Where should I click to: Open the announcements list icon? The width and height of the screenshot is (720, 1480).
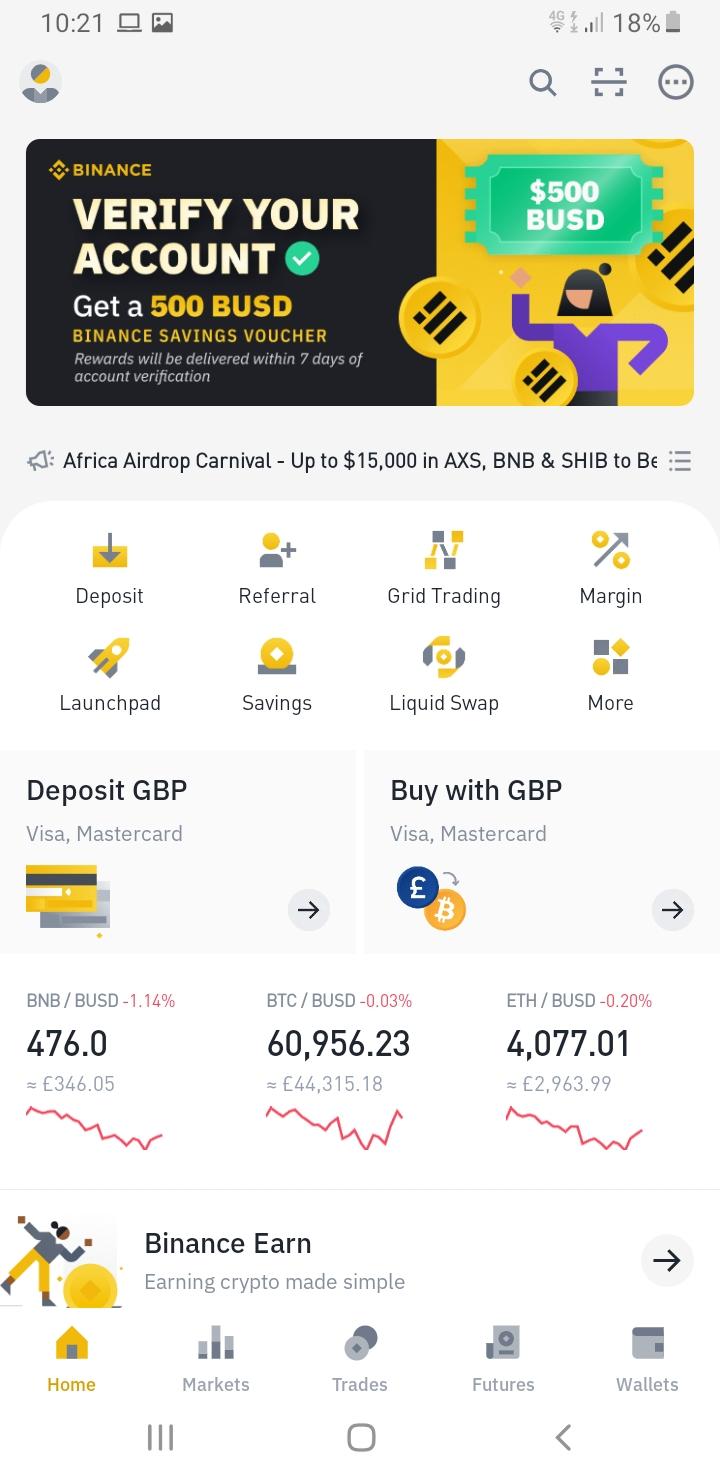pyautogui.click(x=680, y=461)
